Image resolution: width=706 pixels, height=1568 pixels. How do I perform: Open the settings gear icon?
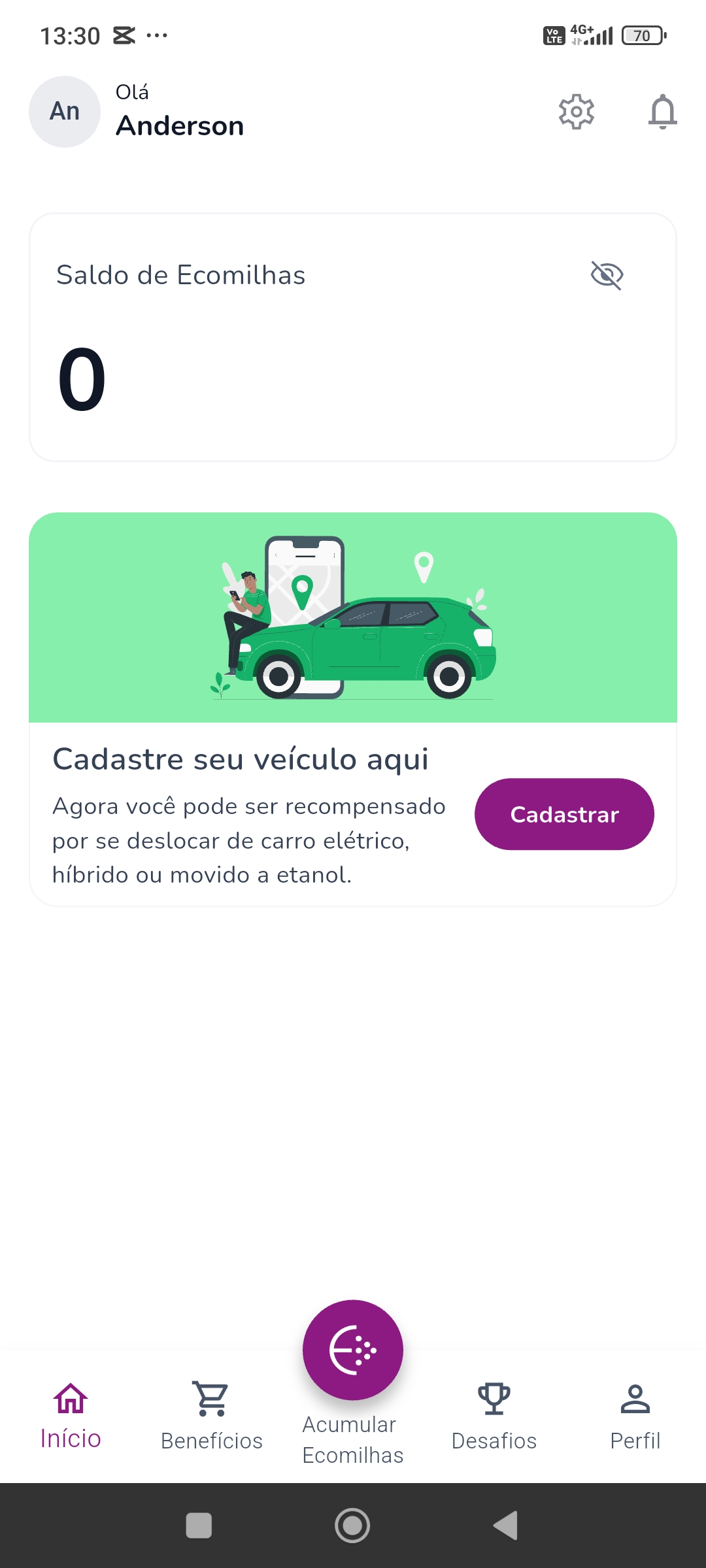click(x=576, y=112)
